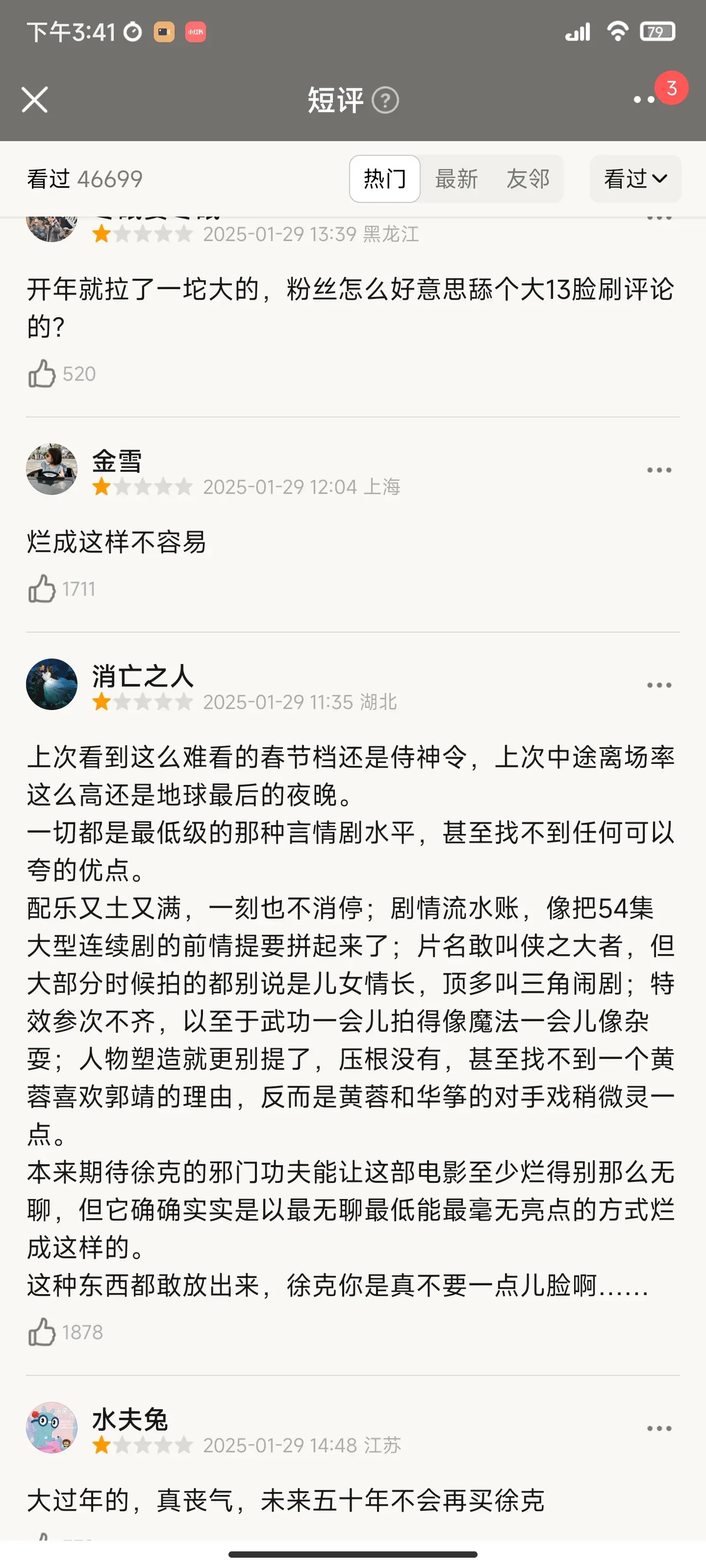Open more options on 金雪's review
Screen dimensions: 706x1568
point(658,470)
